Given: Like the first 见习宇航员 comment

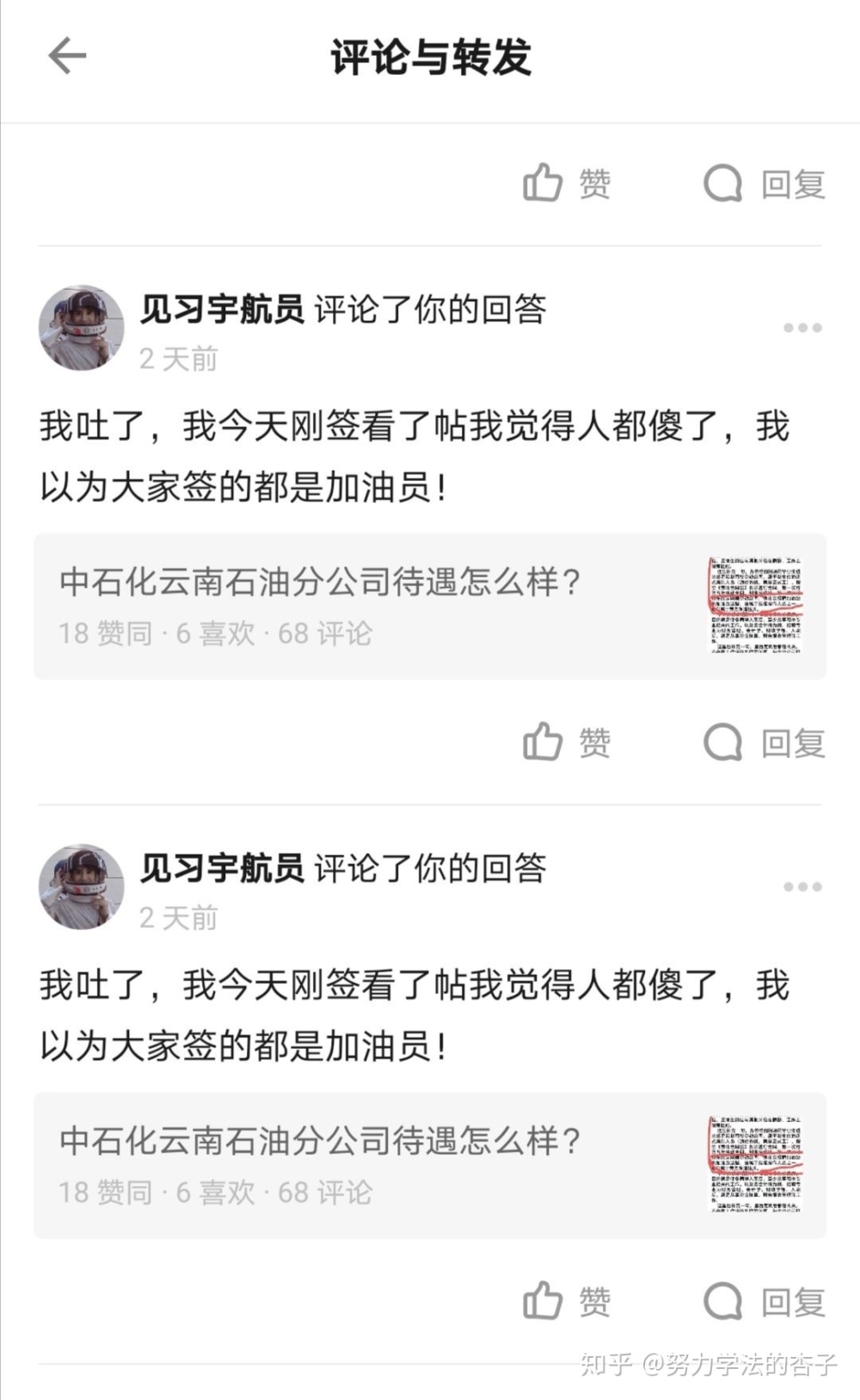Looking at the screenshot, I should click(567, 743).
